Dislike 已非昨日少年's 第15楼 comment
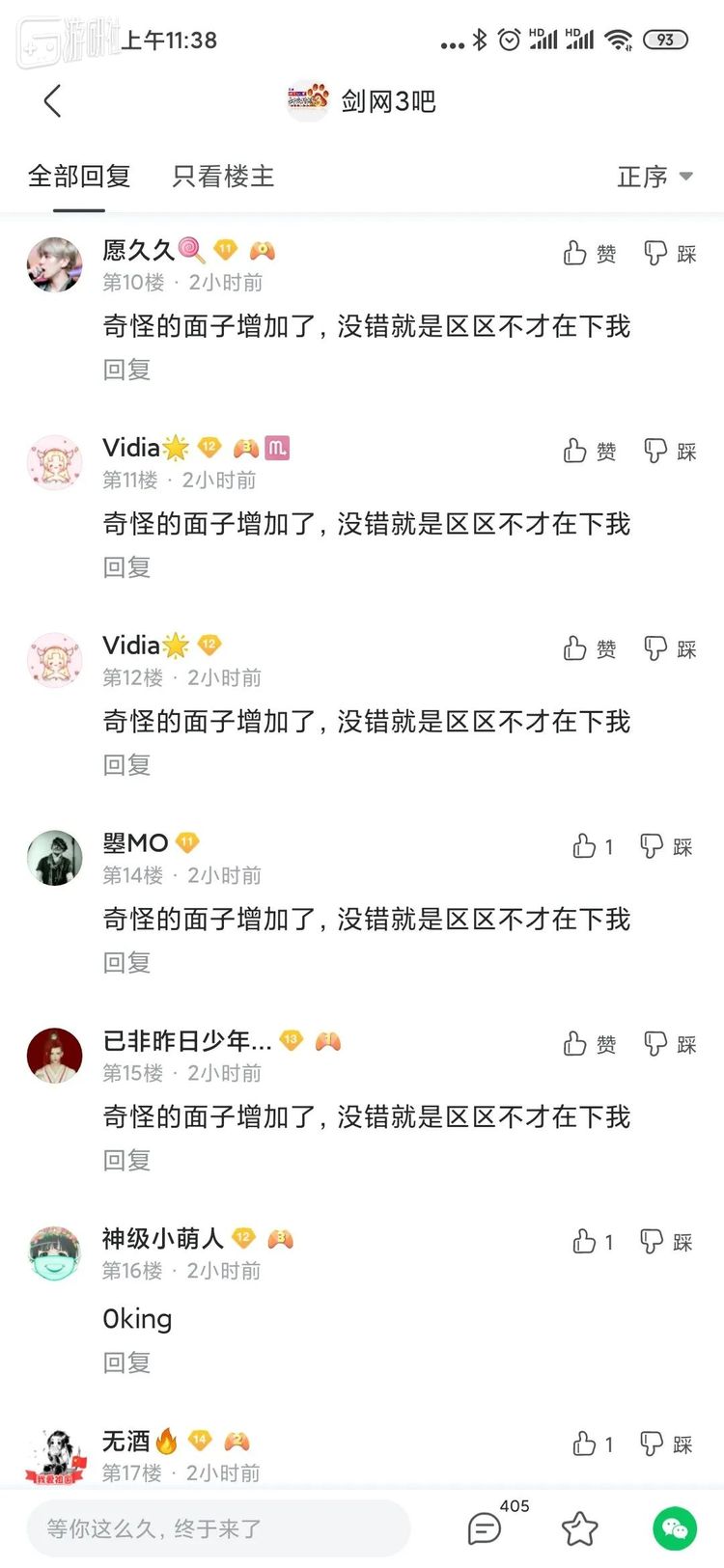724x1568 pixels. pos(669,1044)
